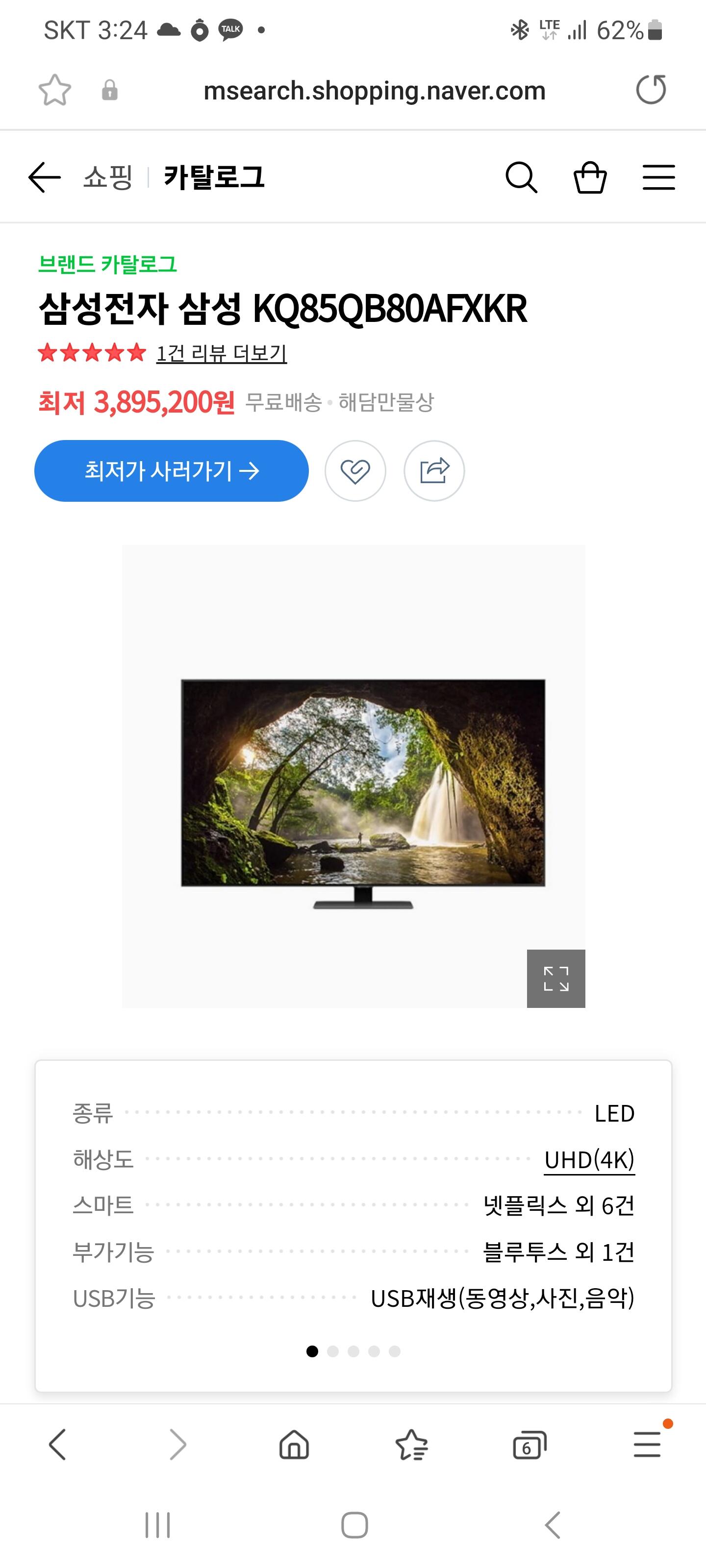The image size is (706, 1568).
Task: Go back using the catalog header arrow
Action: (45, 177)
